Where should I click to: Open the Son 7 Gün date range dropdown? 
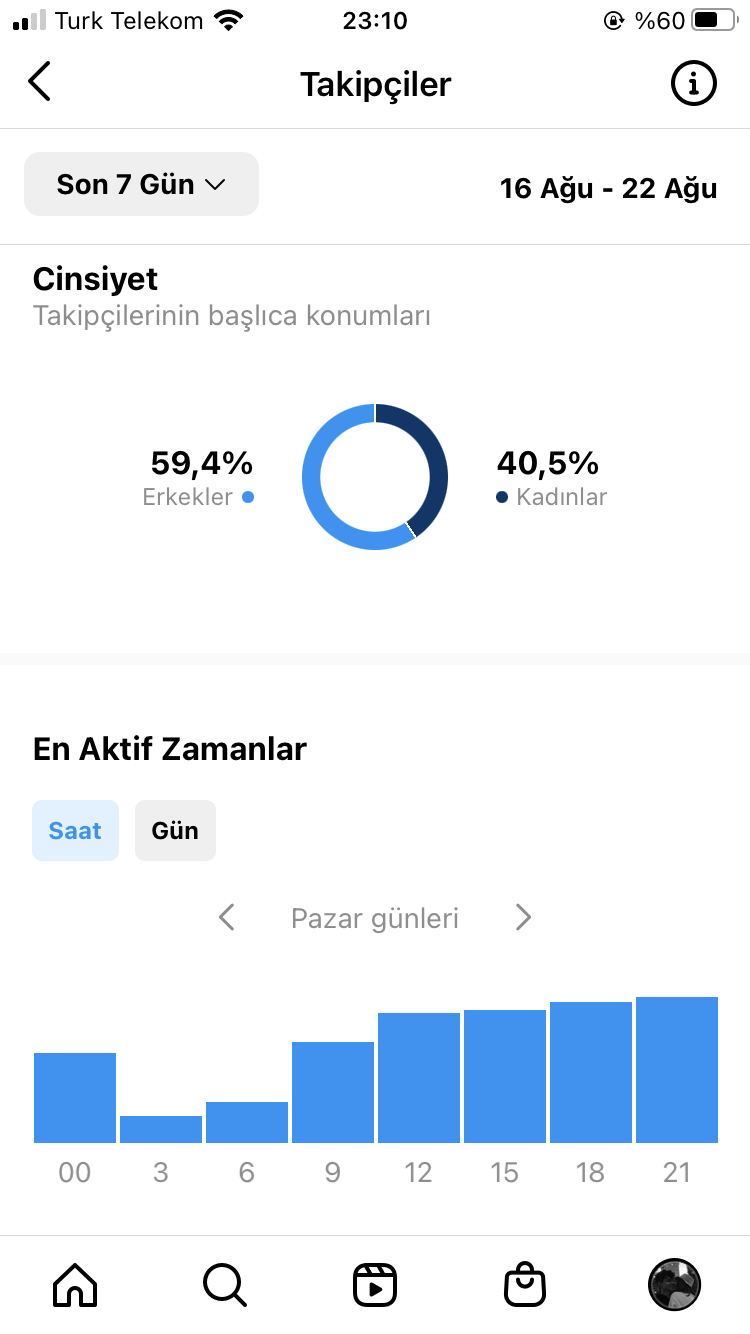[141, 184]
